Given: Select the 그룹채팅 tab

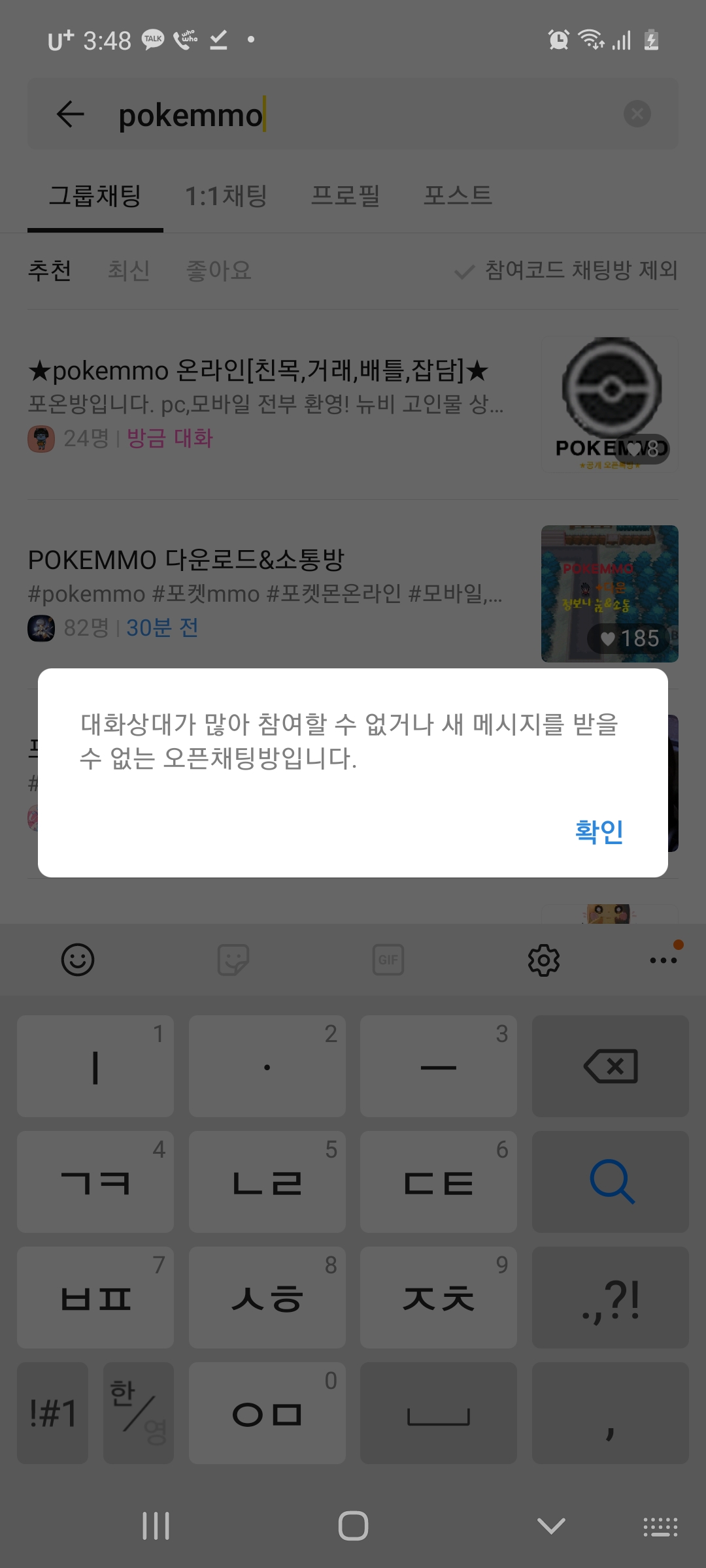Looking at the screenshot, I should pyautogui.click(x=95, y=196).
